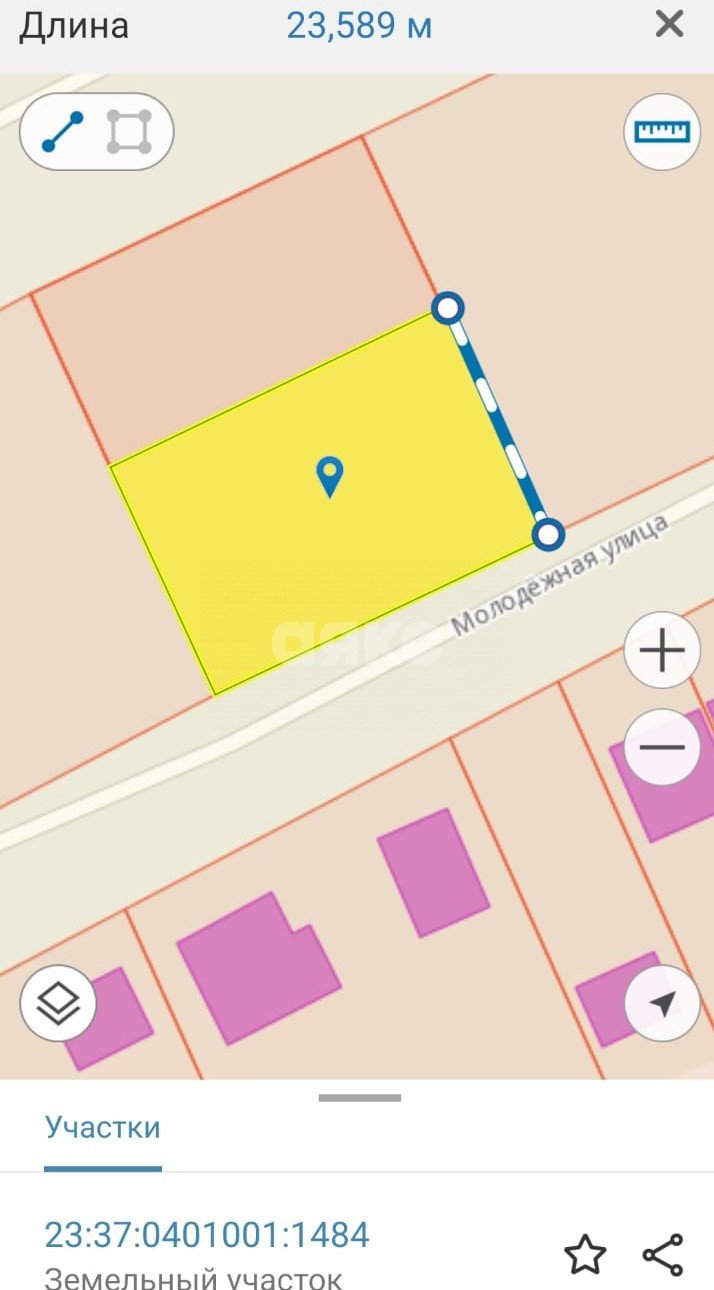The width and height of the screenshot is (714, 1290).
Task: Tap the location pin on the yellow parcel
Action: coord(329,476)
